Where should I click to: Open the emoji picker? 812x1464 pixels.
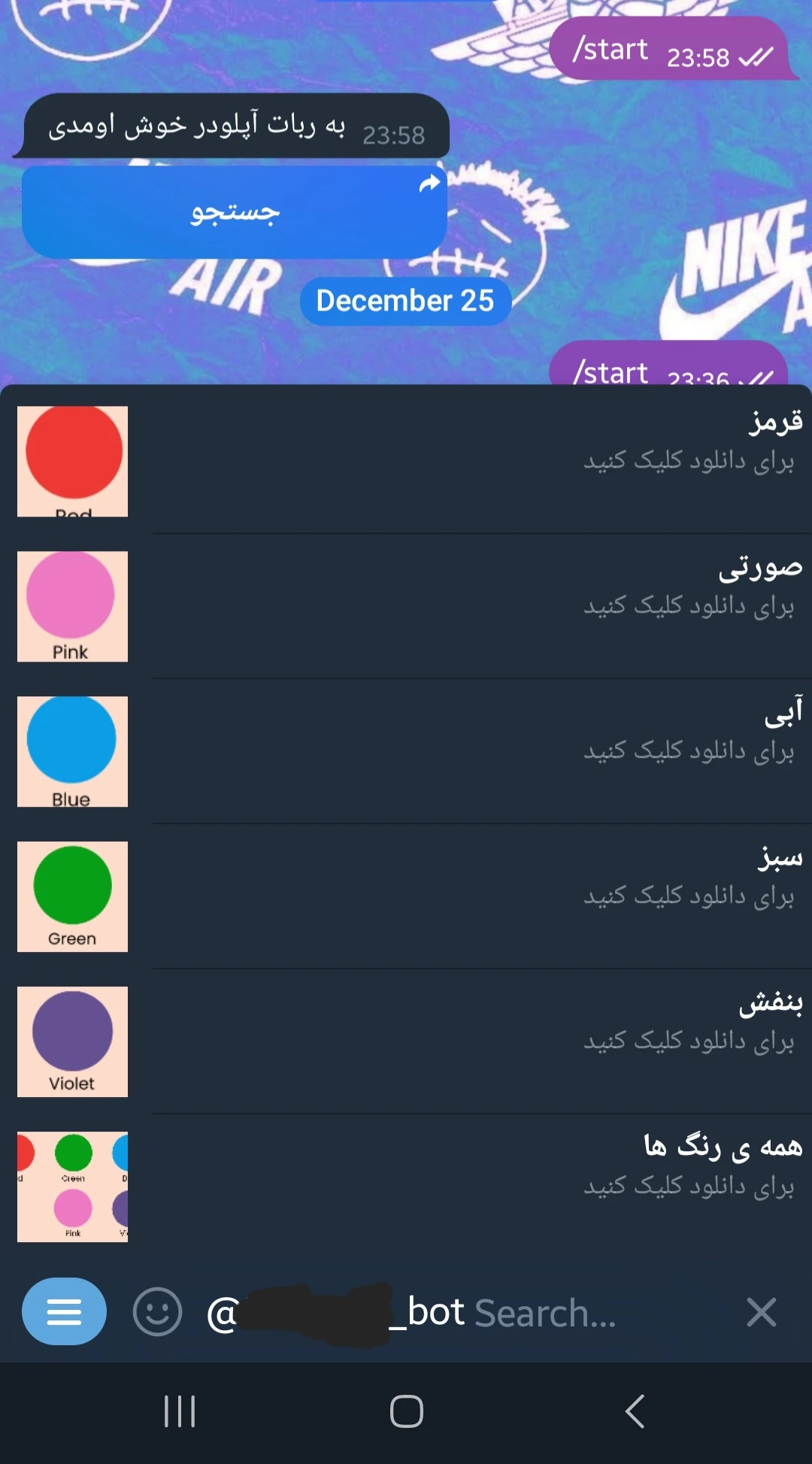pos(157,1312)
